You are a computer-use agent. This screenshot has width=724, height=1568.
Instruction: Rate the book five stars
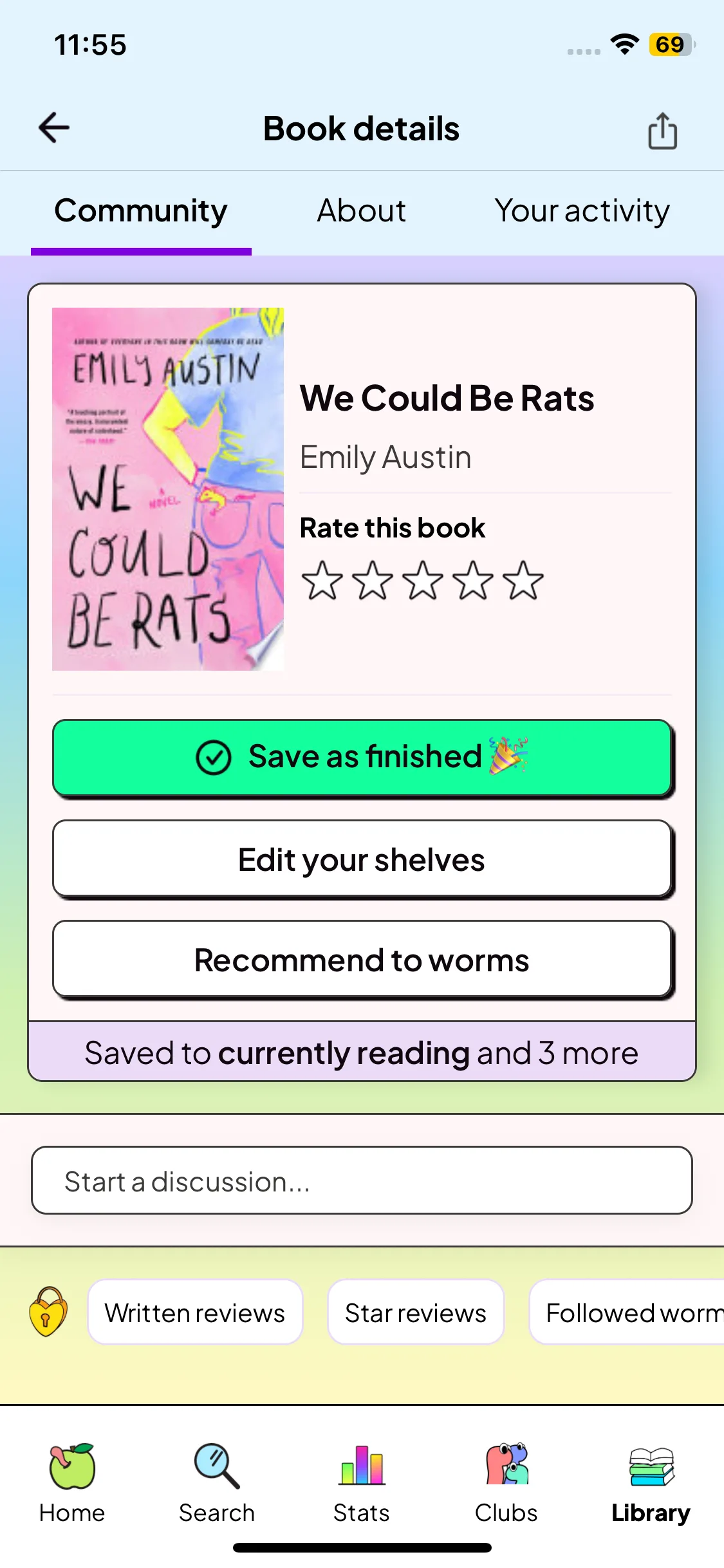tap(523, 581)
